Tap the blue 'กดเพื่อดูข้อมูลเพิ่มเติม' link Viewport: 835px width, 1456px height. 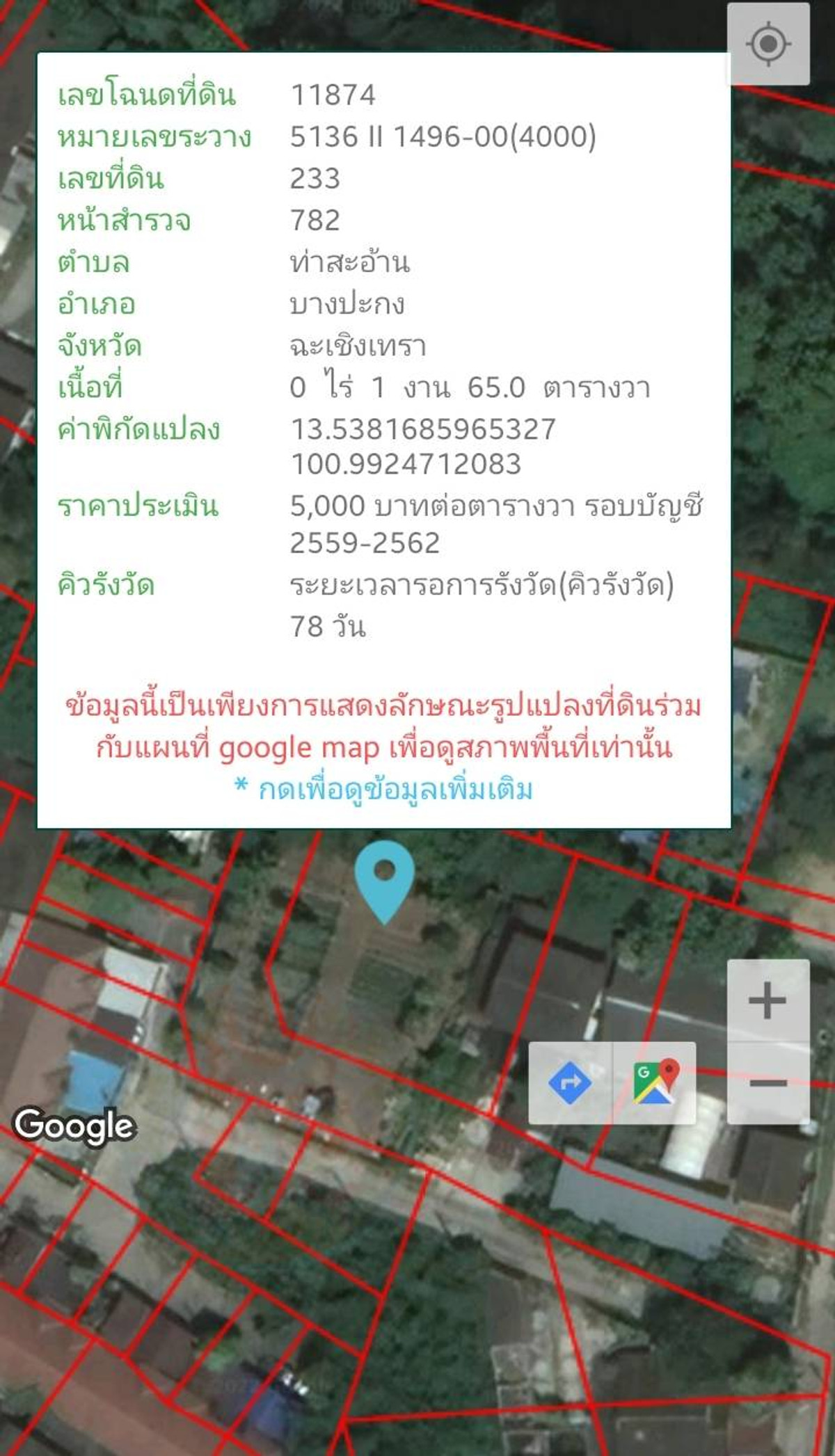tap(384, 790)
